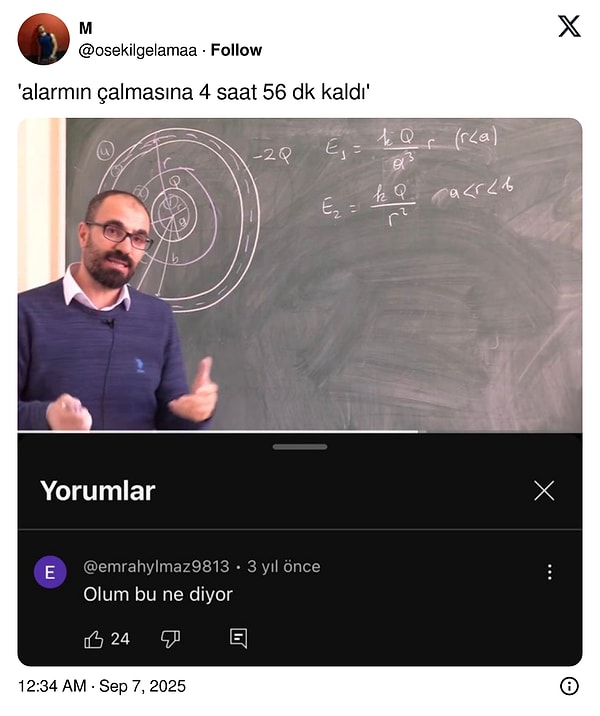This screenshot has height=716, width=600.
Task: Open the 12:34 AM · Sep 7, 2025 timestamp
Action: (102, 686)
